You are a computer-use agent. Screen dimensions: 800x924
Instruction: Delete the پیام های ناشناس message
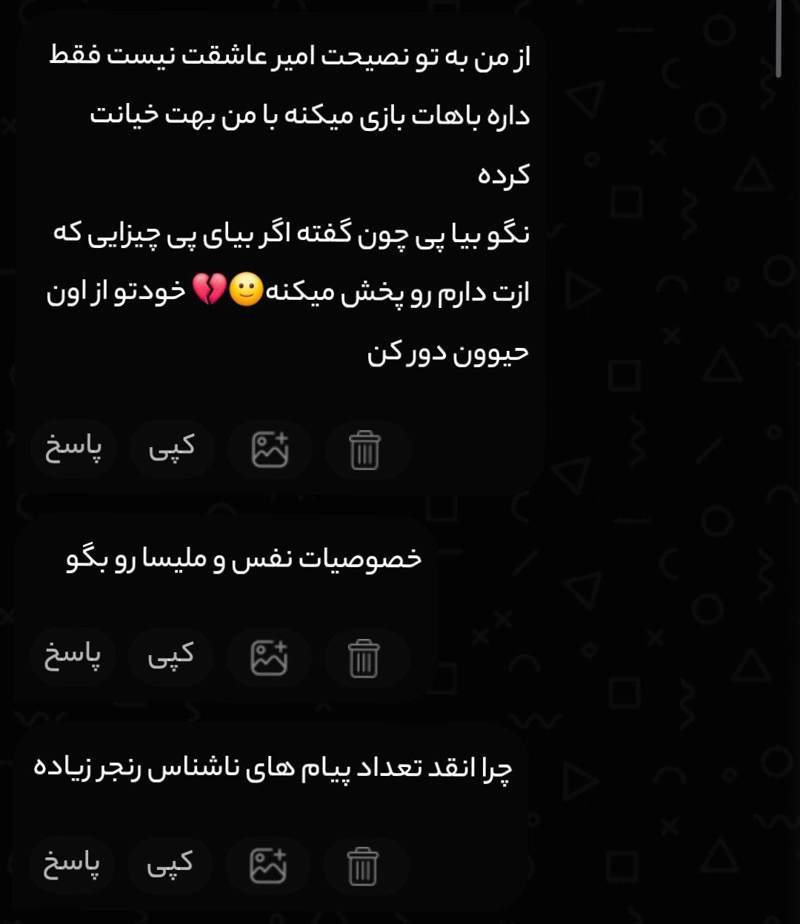click(x=363, y=866)
